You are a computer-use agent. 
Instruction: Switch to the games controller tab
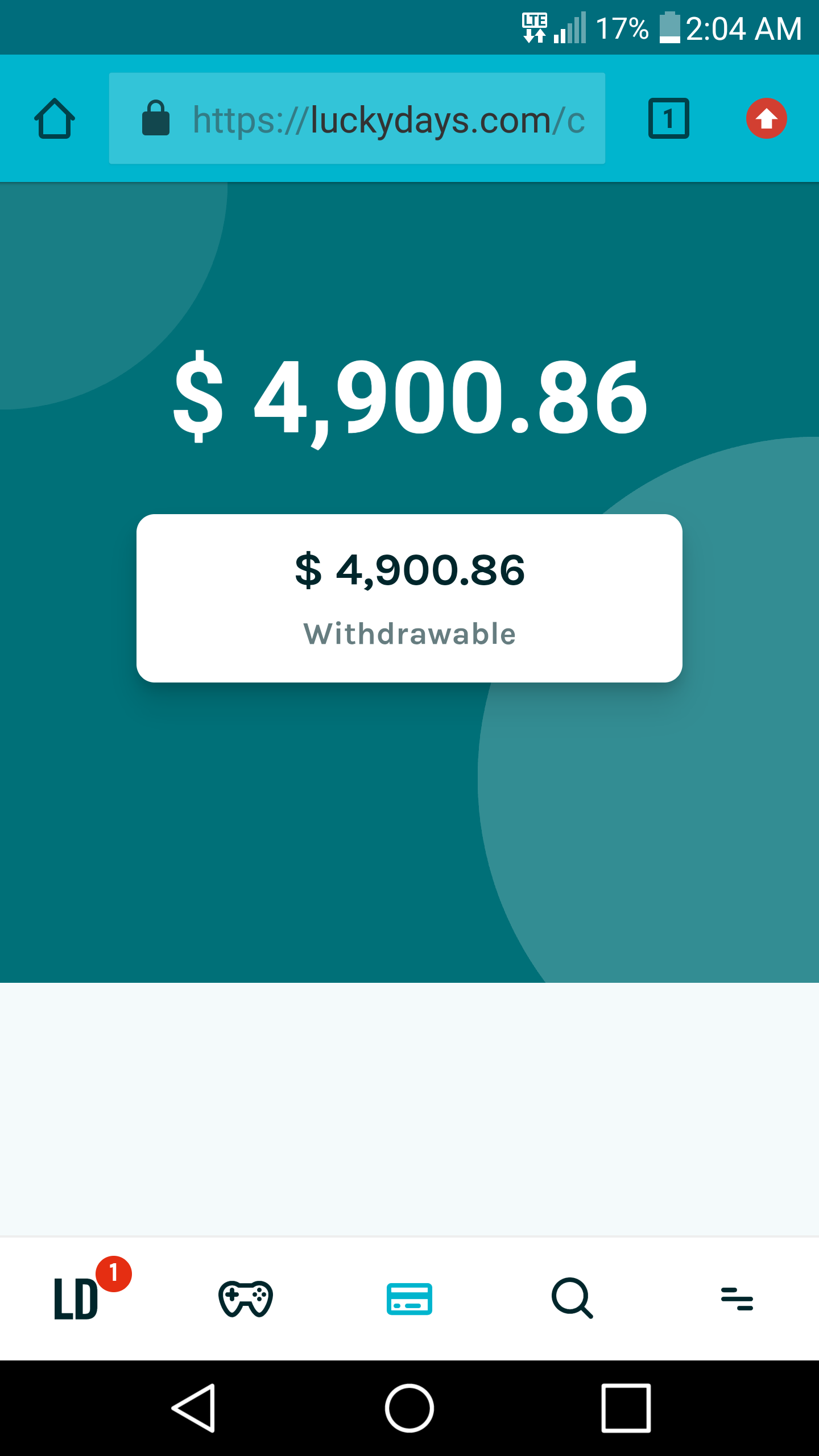(246, 1298)
